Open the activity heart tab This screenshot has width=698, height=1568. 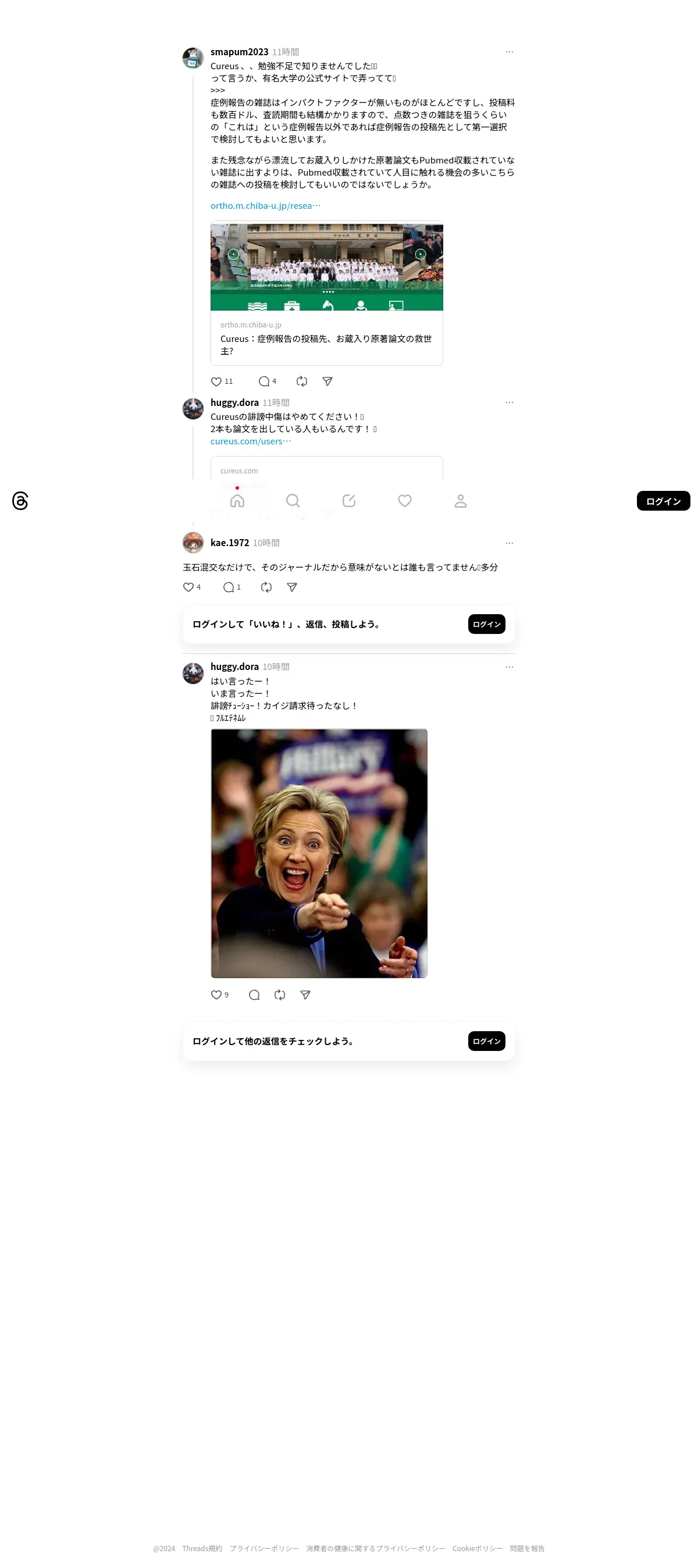click(405, 500)
